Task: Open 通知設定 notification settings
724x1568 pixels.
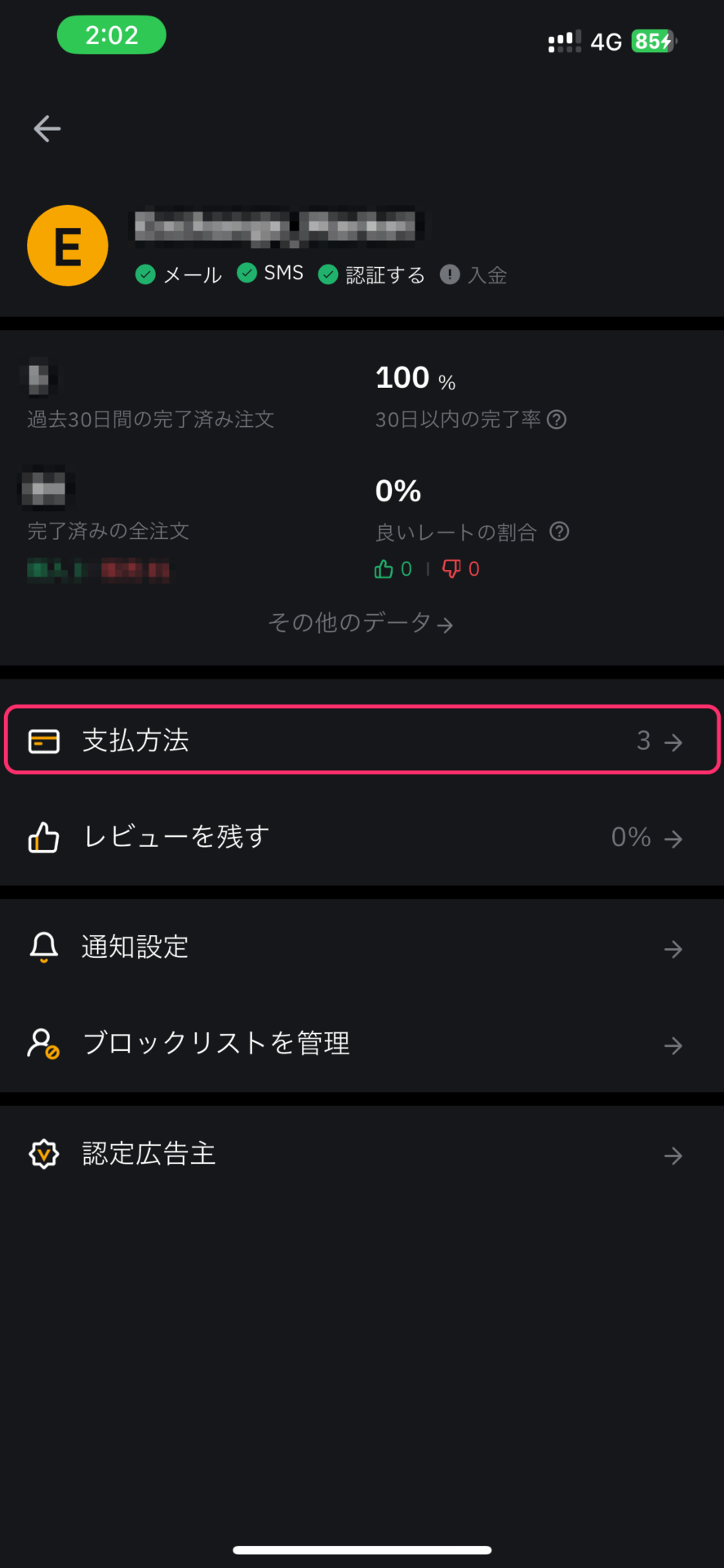Action: (362, 947)
